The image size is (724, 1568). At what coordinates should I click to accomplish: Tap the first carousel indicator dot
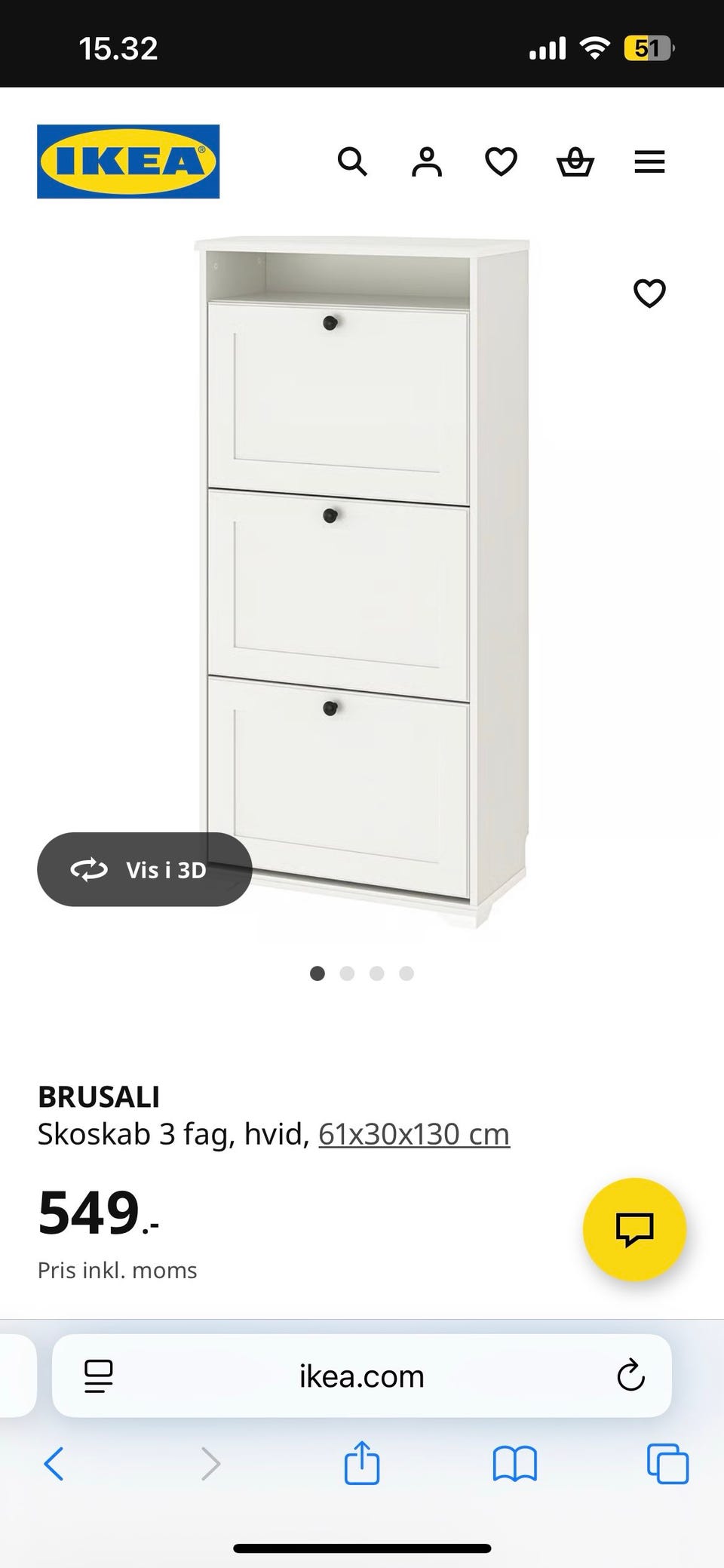point(318,973)
